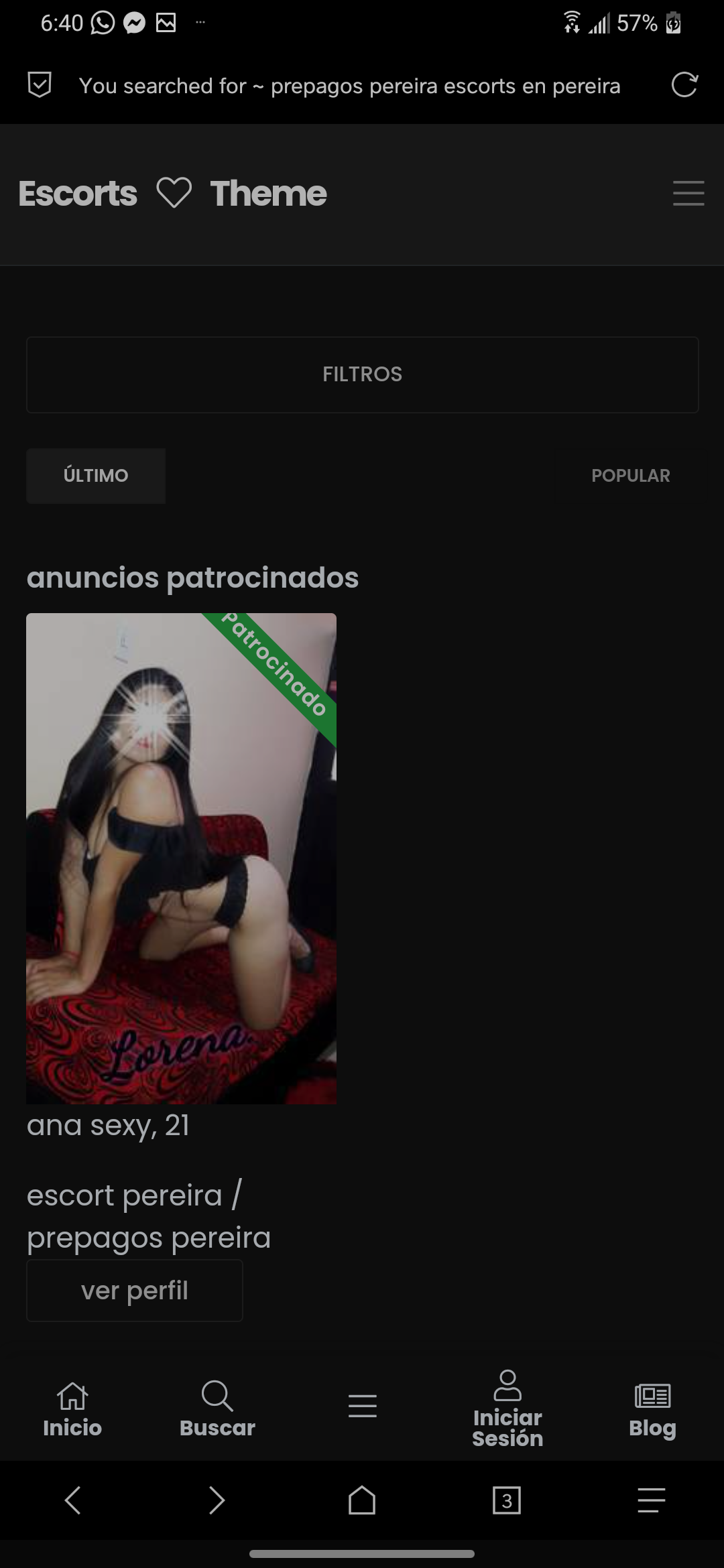Tap the ver perfil button
The image size is (724, 1568).
pyautogui.click(x=135, y=1291)
